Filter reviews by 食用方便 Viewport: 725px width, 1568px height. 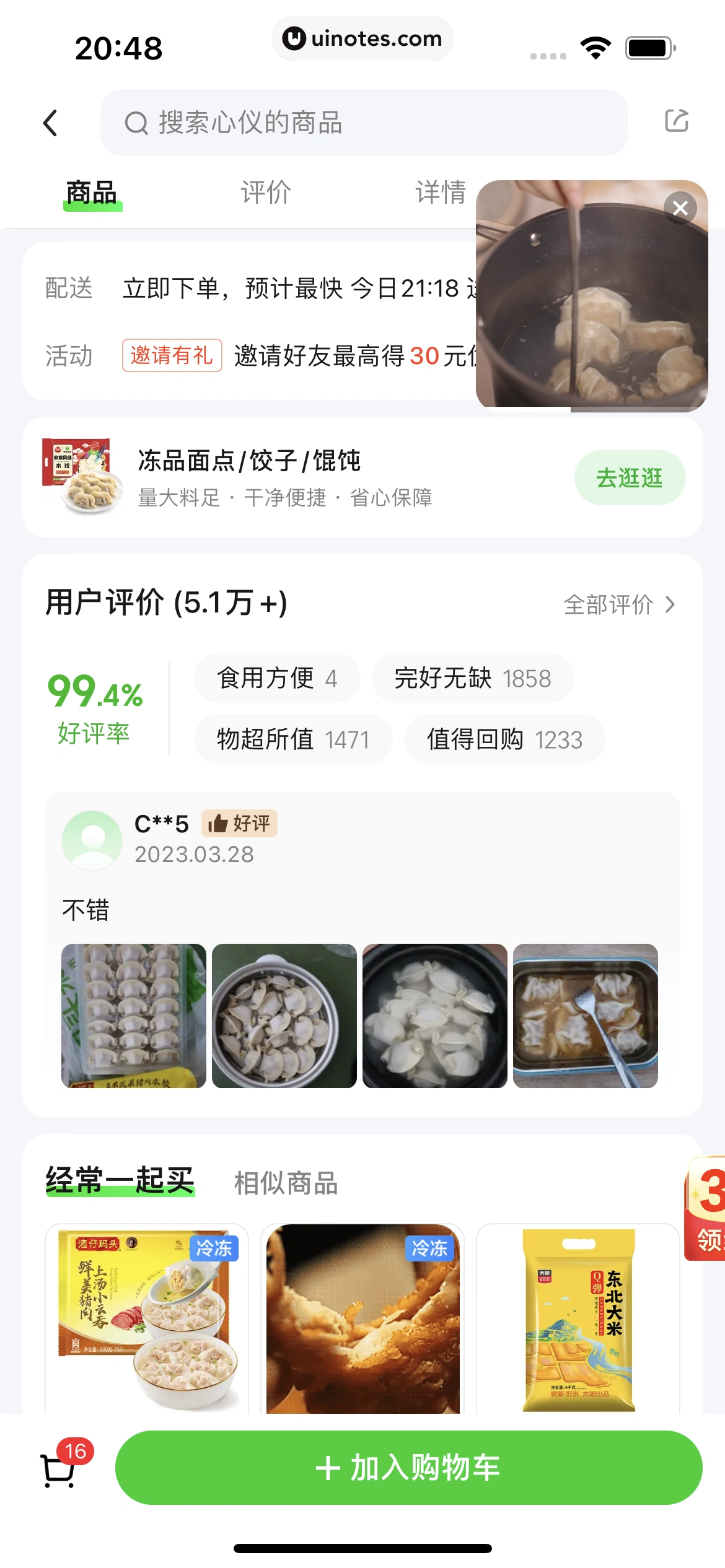277,678
